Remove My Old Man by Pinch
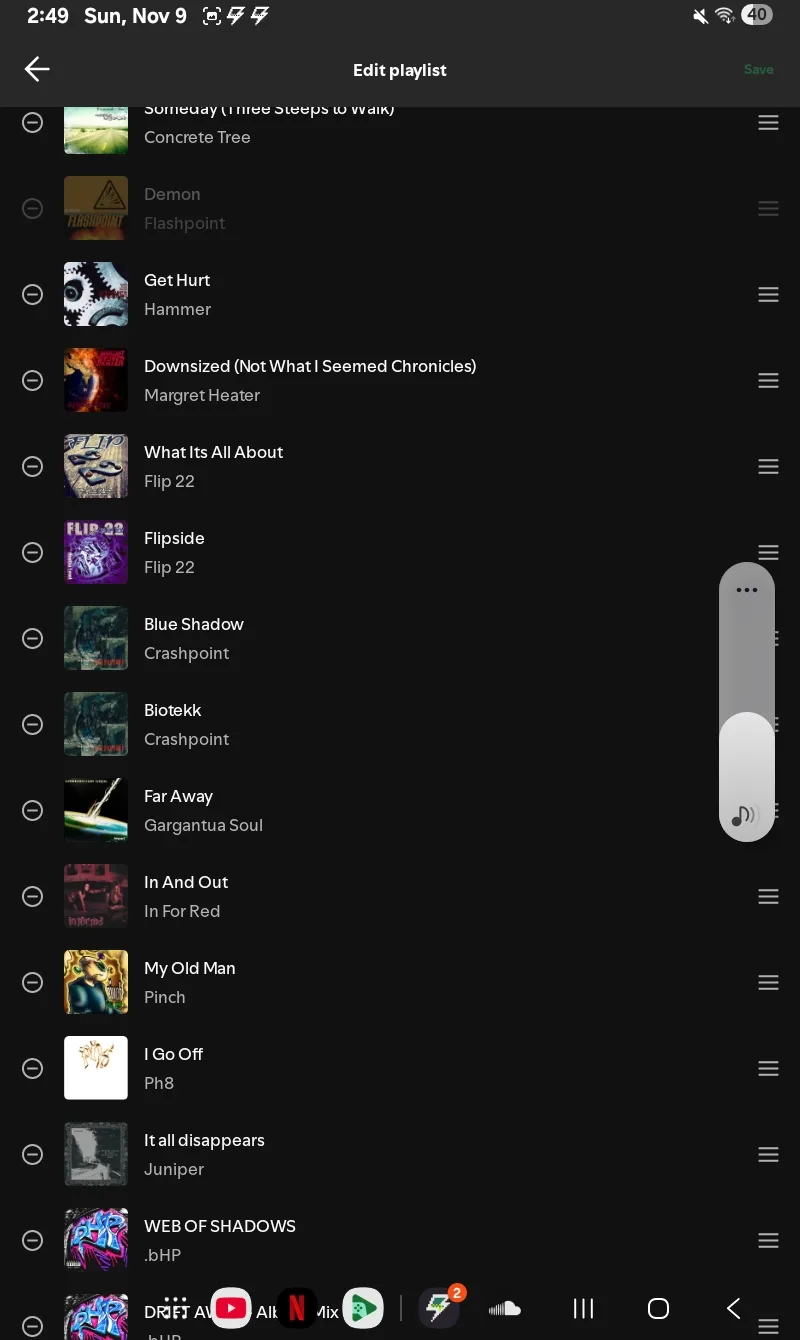Image resolution: width=800 pixels, height=1340 pixels. coord(33,982)
